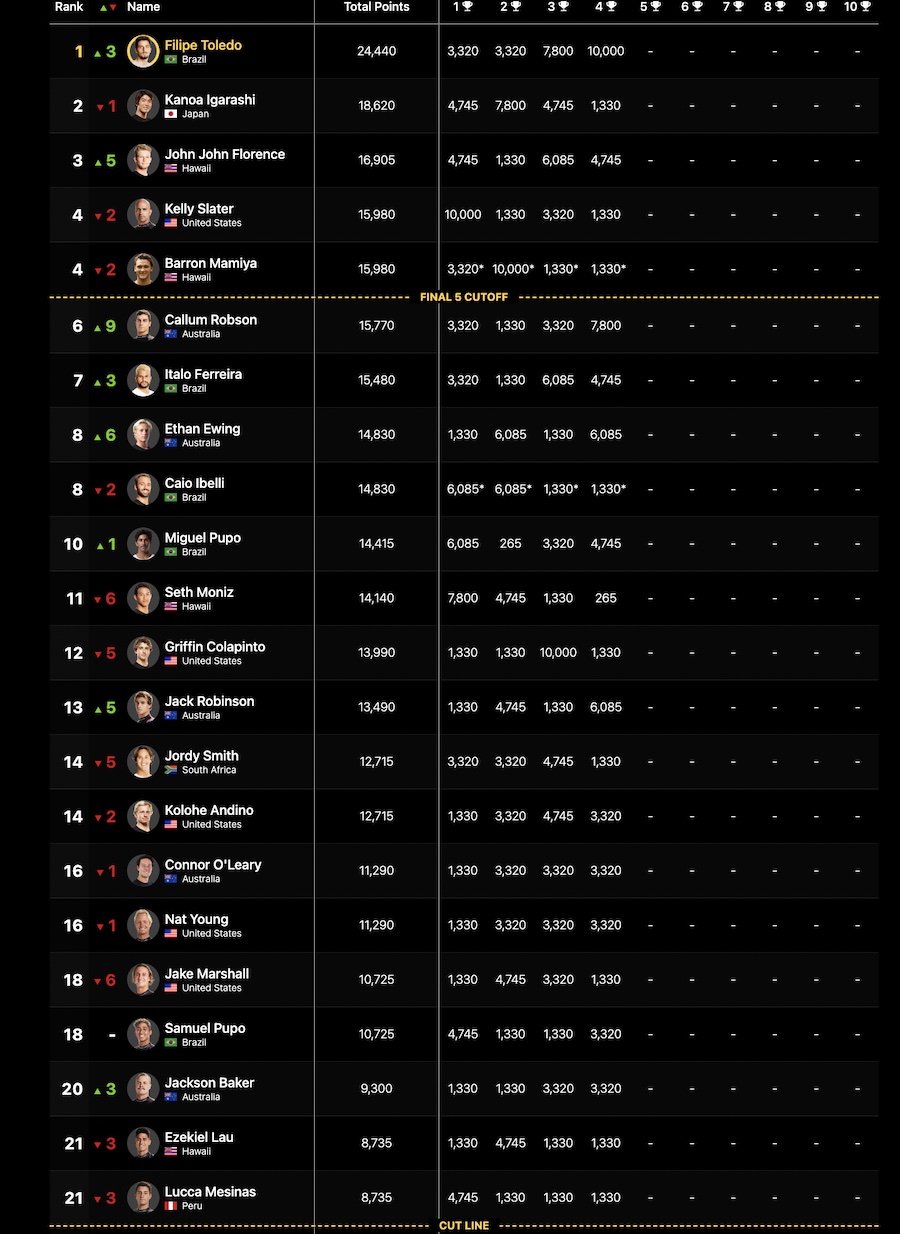Open Jack Robinson's athlete page
Viewport: 900px width, 1234px height.
pyautogui.click(x=209, y=701)
